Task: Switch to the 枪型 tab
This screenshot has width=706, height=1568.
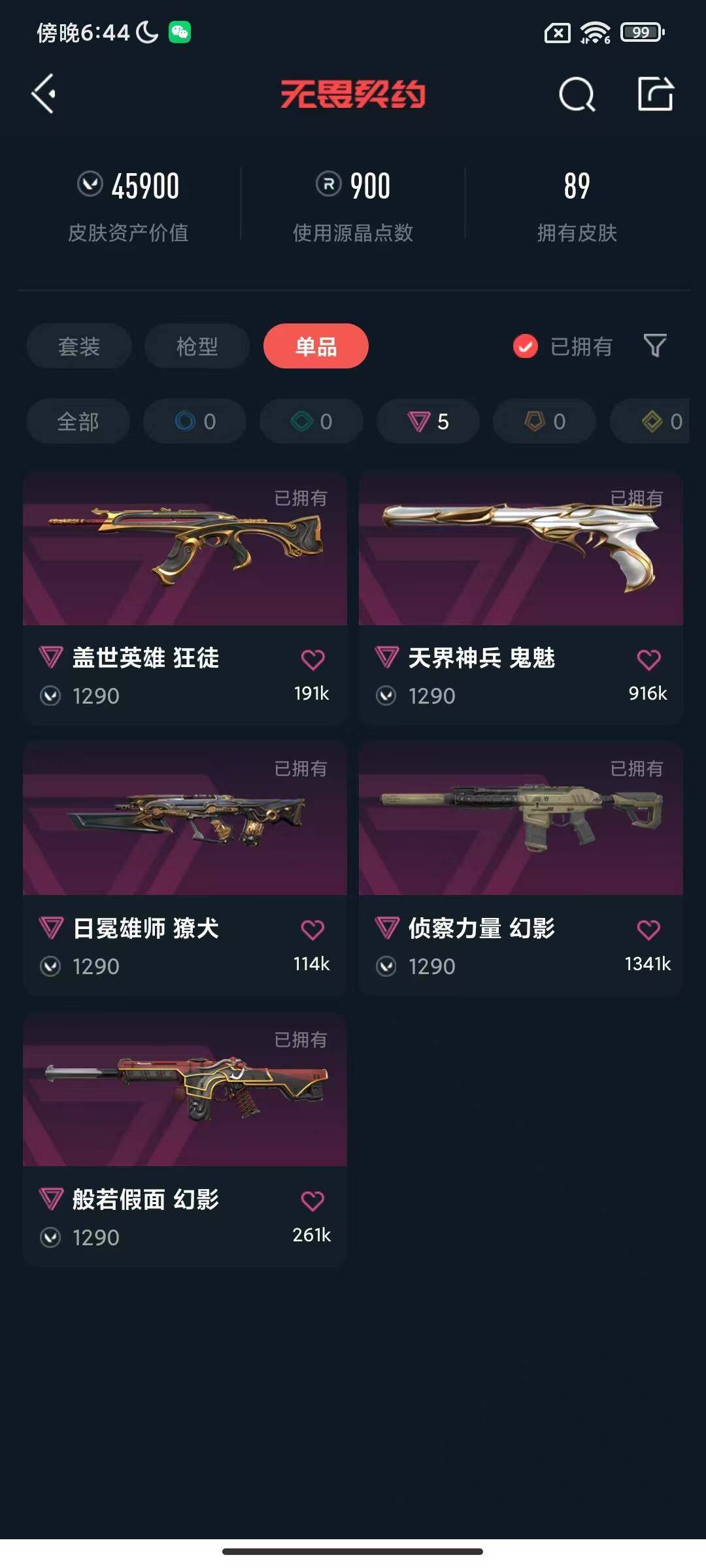Action: pyautogui.click(x=197, y=346)
